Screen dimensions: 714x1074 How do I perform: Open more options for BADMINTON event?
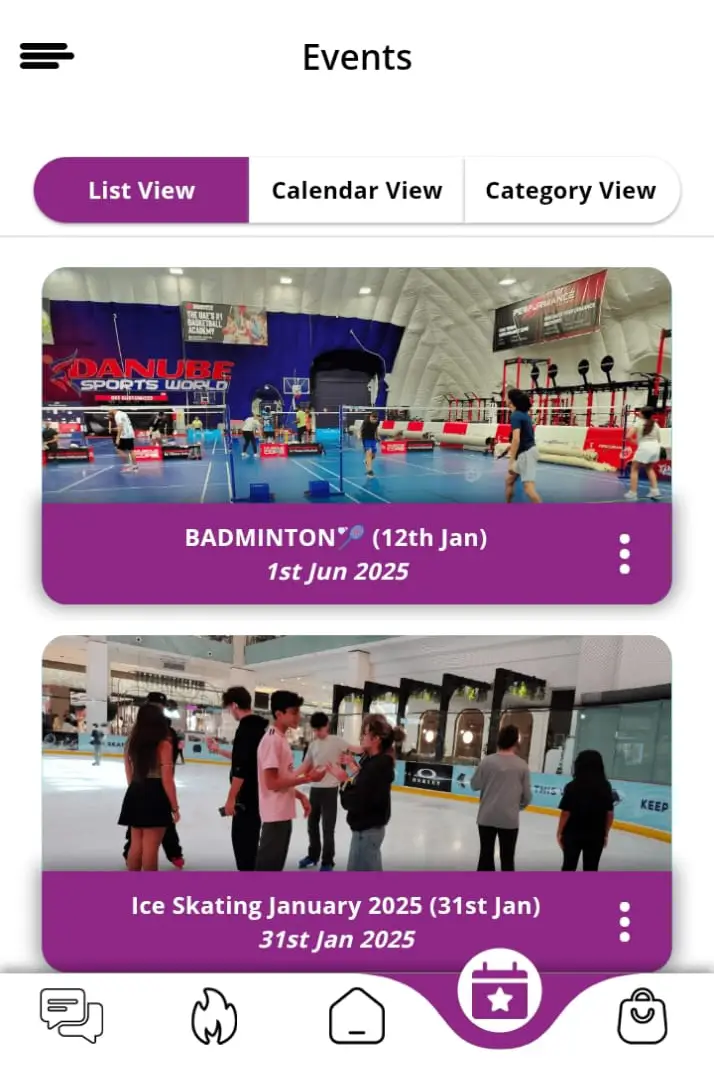coord(624,554)
